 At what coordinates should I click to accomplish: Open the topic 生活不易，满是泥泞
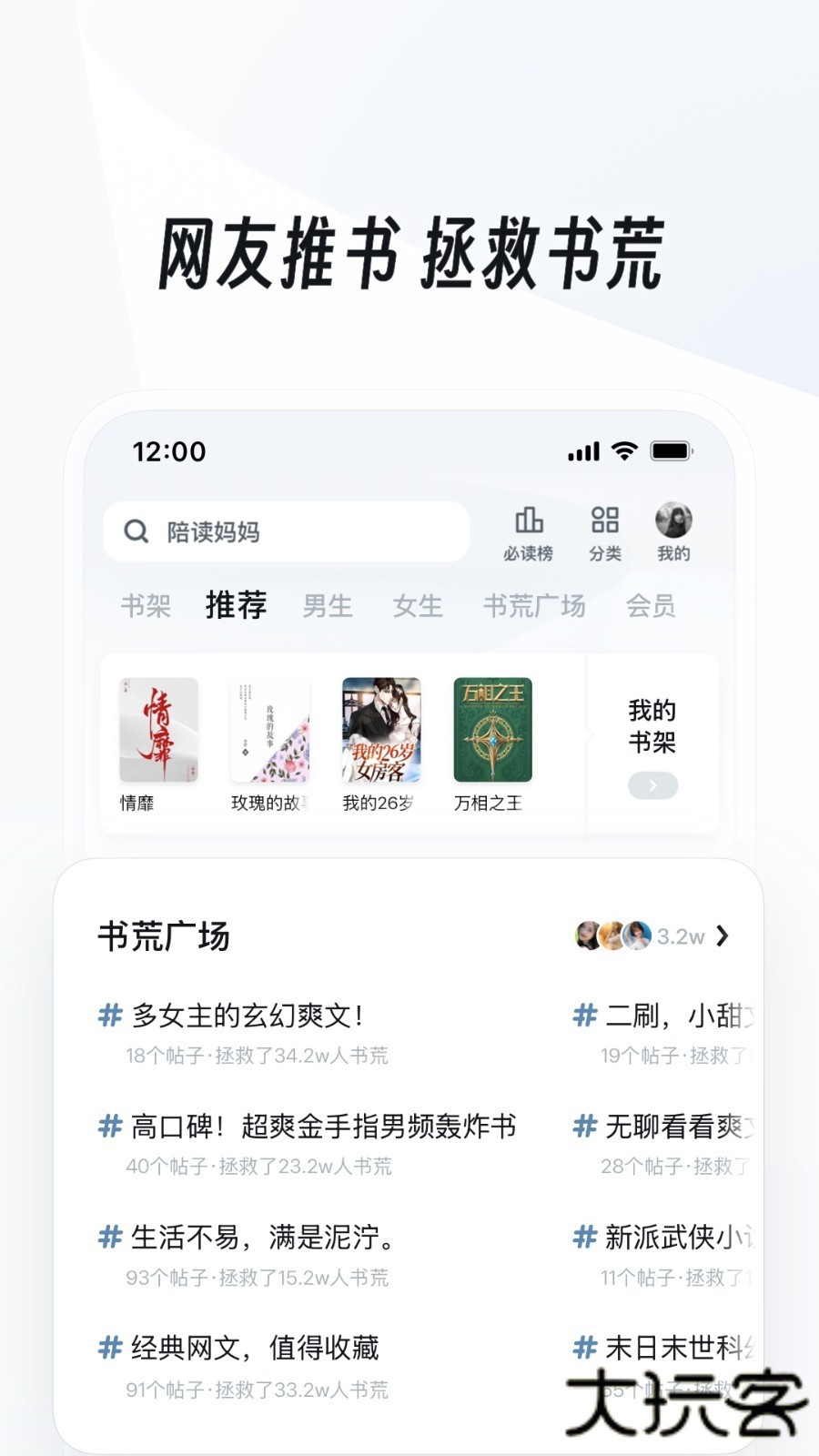[263, 1237]
